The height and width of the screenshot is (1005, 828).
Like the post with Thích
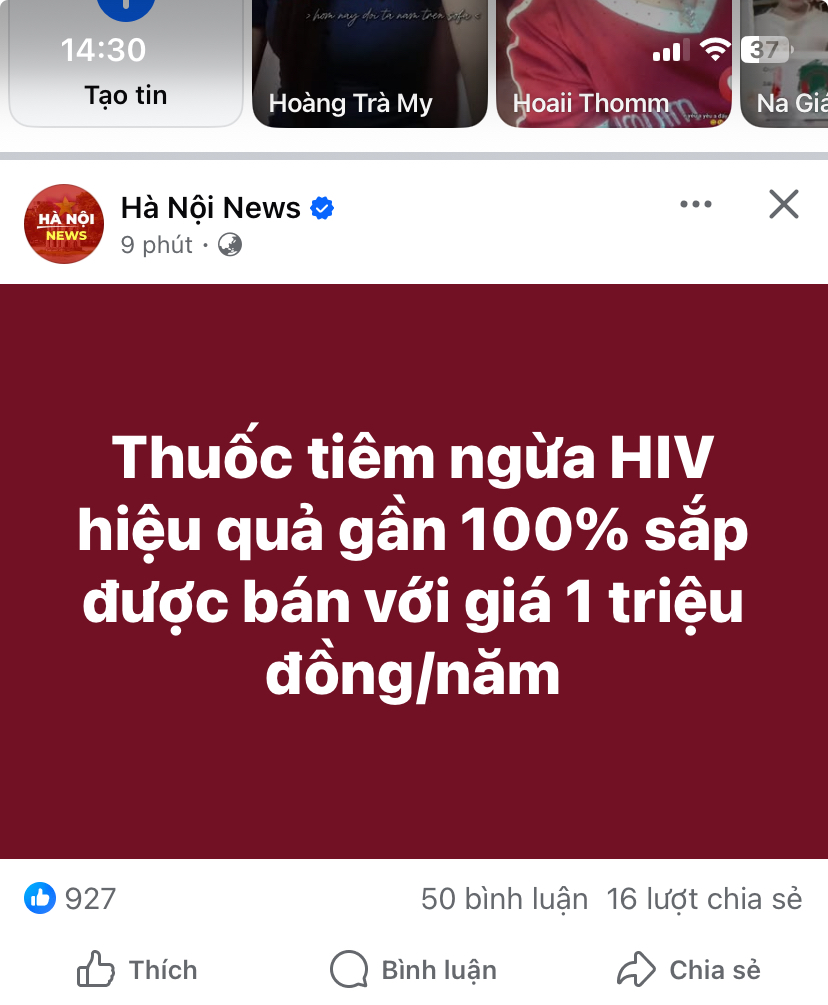137,969
